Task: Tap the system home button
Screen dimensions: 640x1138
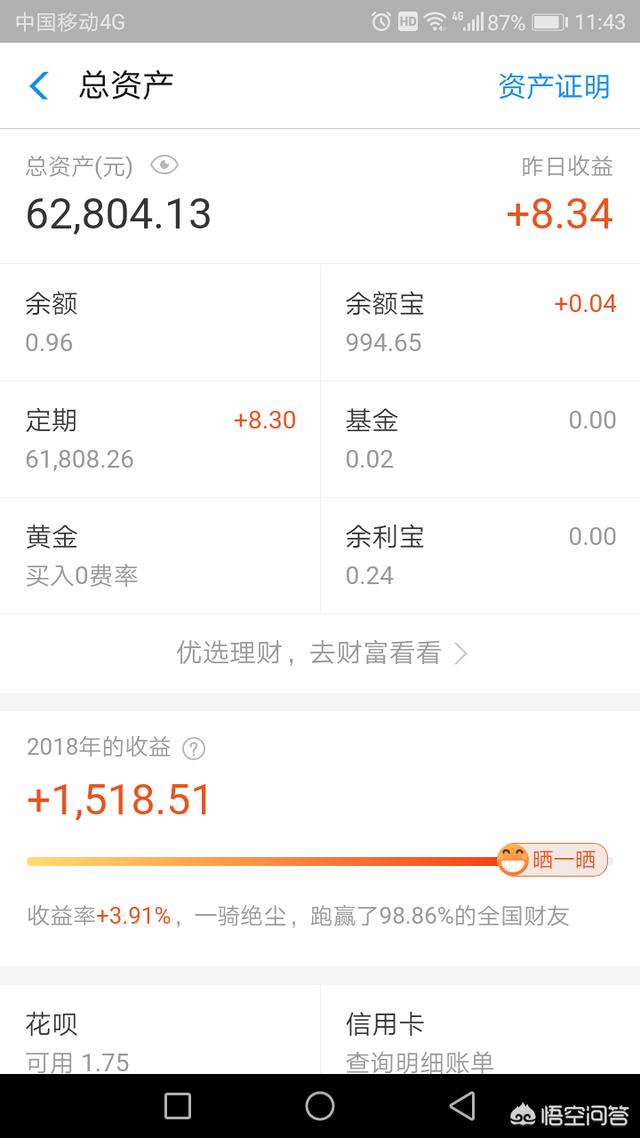Action: (x=320, y=1106)
